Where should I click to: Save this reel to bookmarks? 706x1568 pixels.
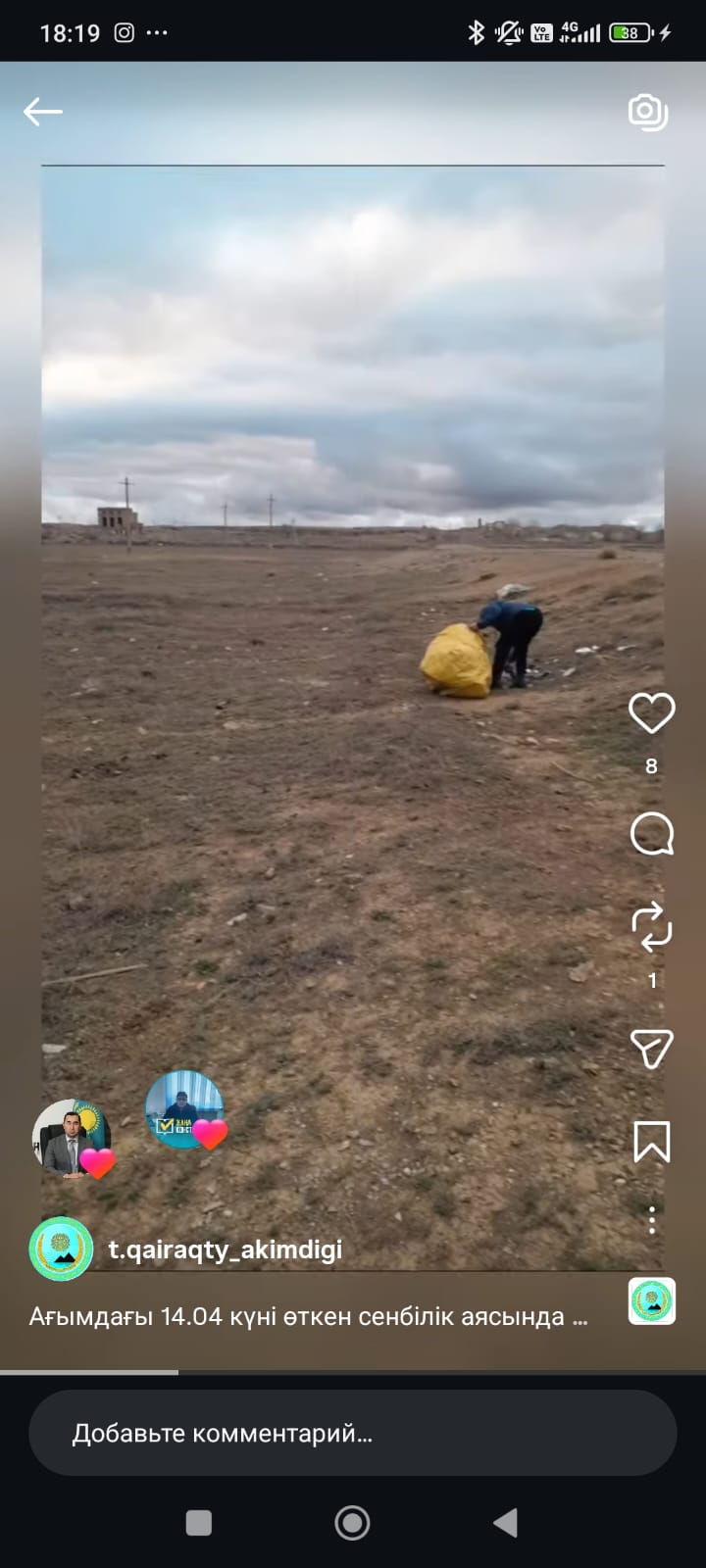point(651,1142)
